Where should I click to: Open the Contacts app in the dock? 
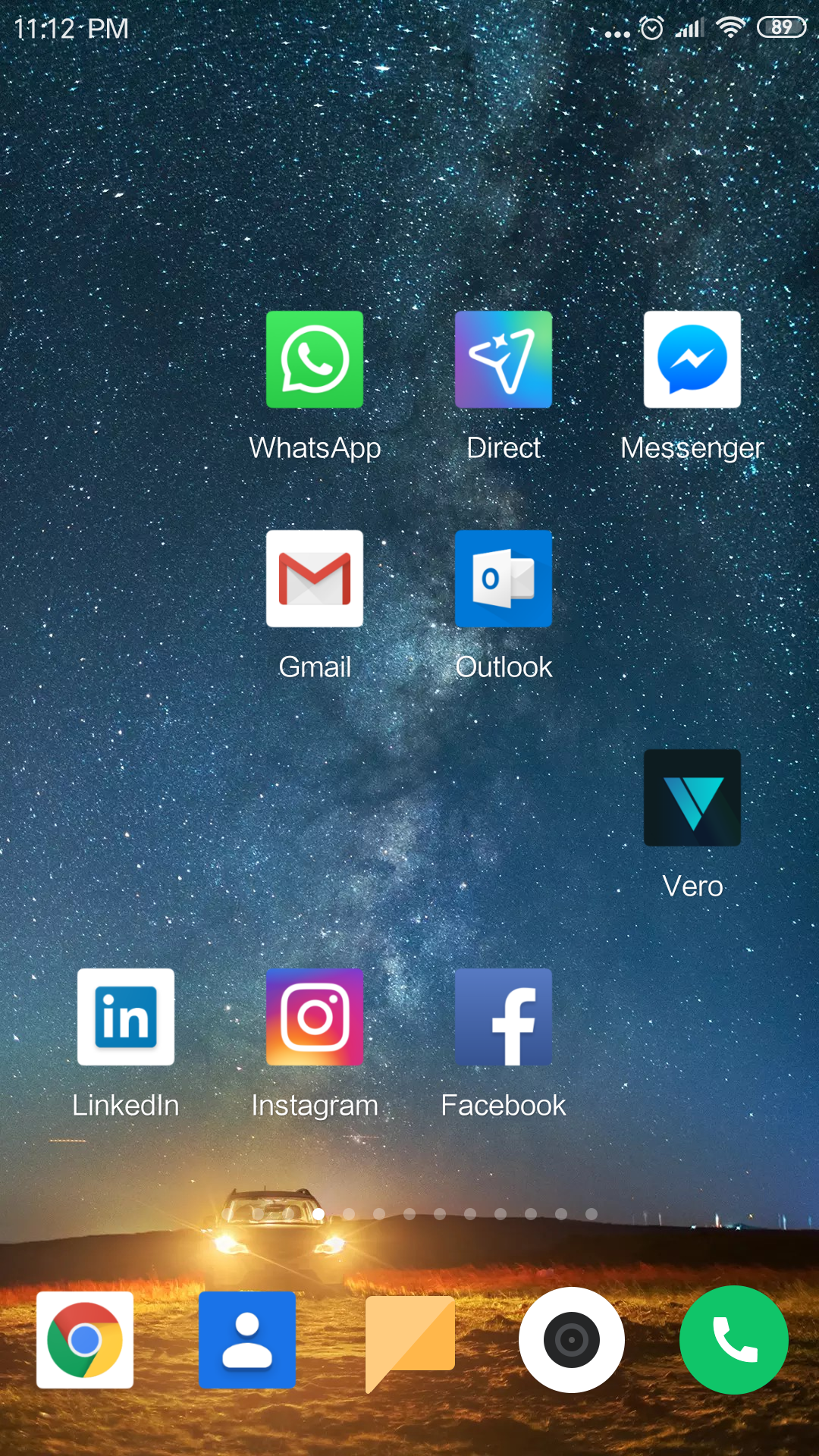247,1340
